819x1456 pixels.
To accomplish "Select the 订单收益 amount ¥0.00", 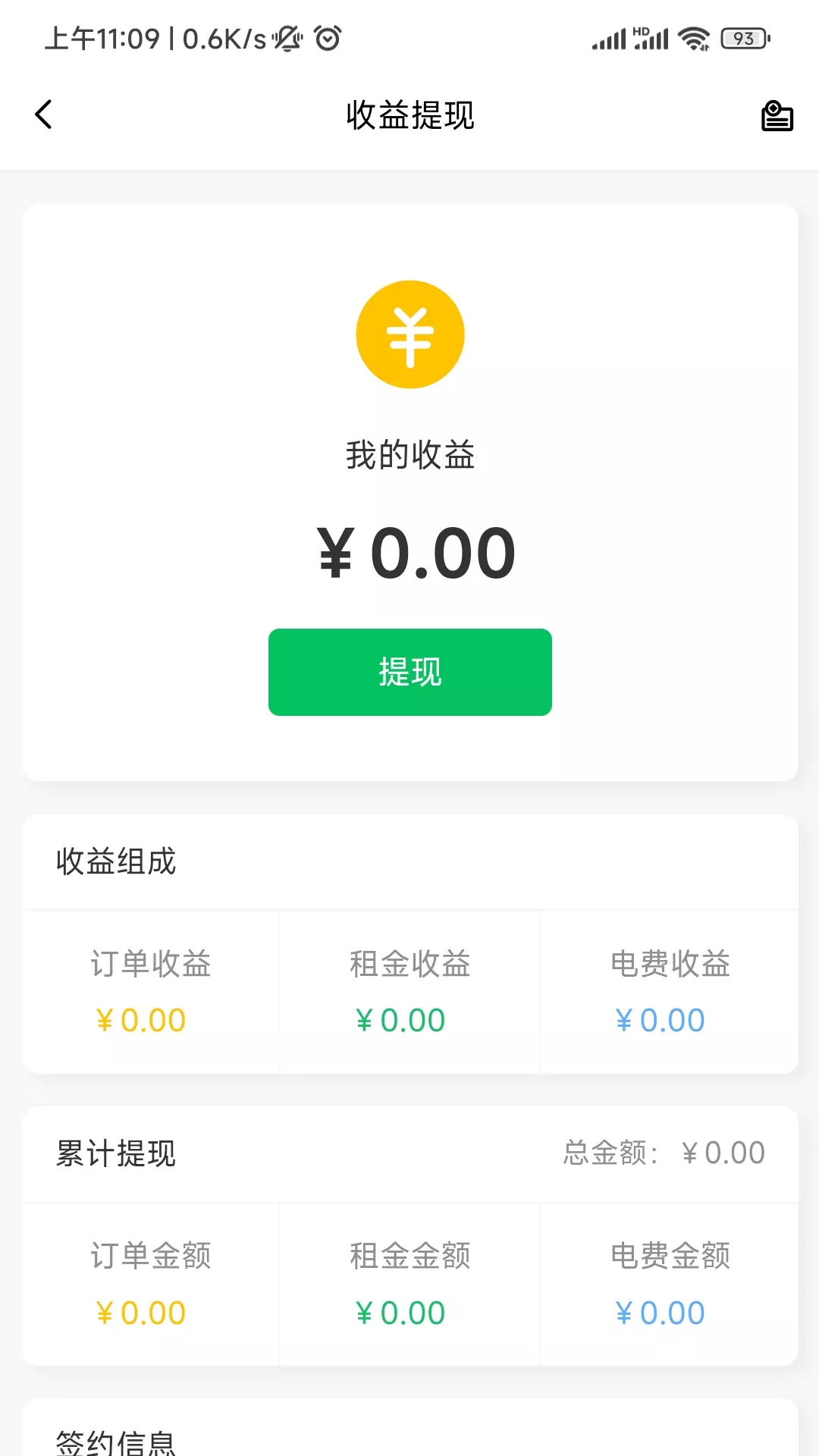I will (141, 1020).
